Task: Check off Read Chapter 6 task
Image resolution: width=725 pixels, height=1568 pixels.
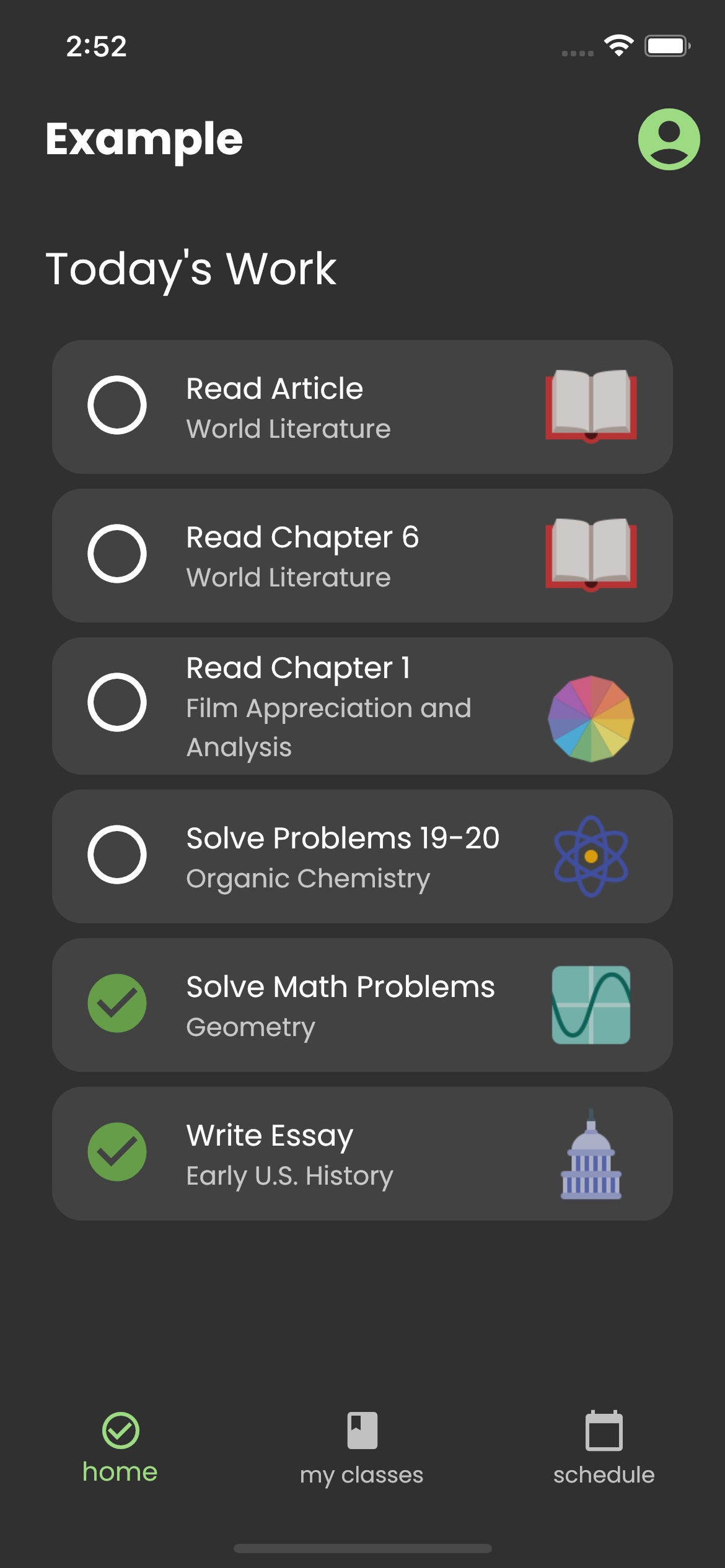Action: 118,555
